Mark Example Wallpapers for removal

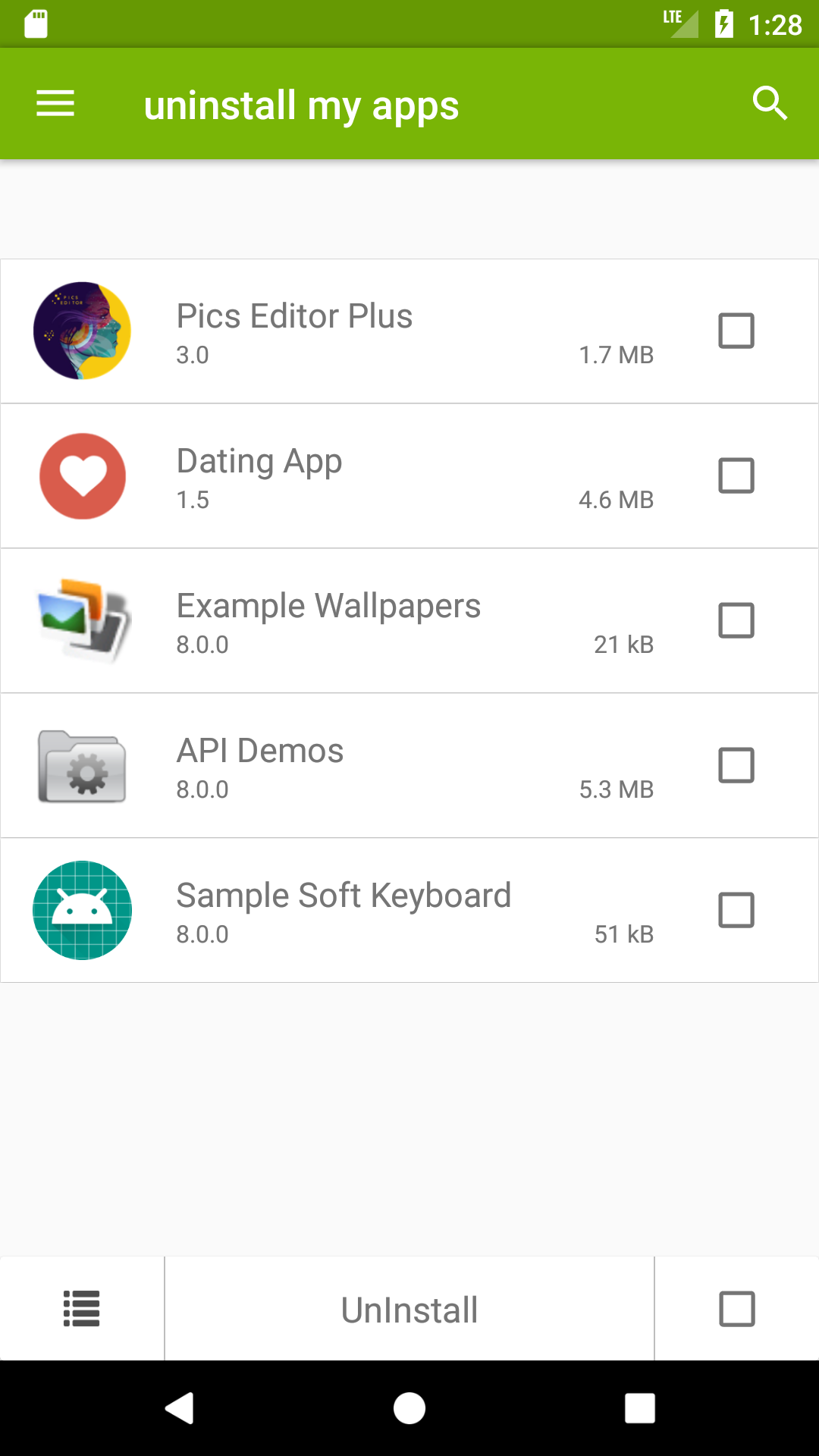pyautogui.click(x=736, y=620)
